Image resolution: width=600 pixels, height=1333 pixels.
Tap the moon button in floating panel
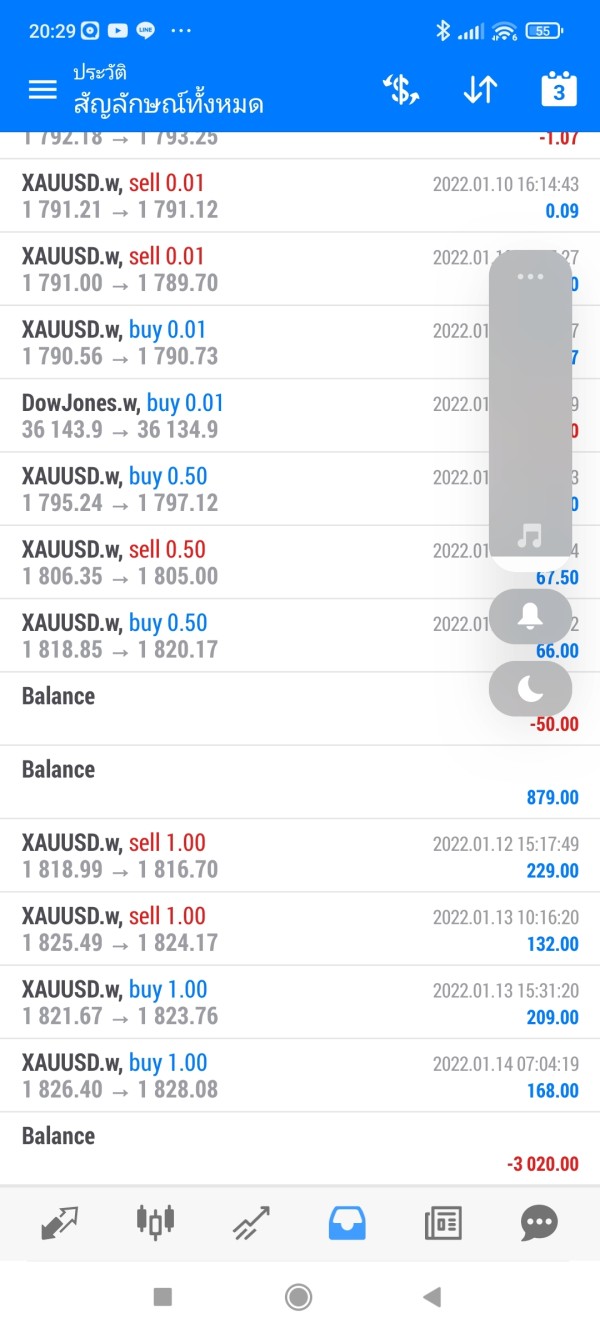[x=530, y=688]
